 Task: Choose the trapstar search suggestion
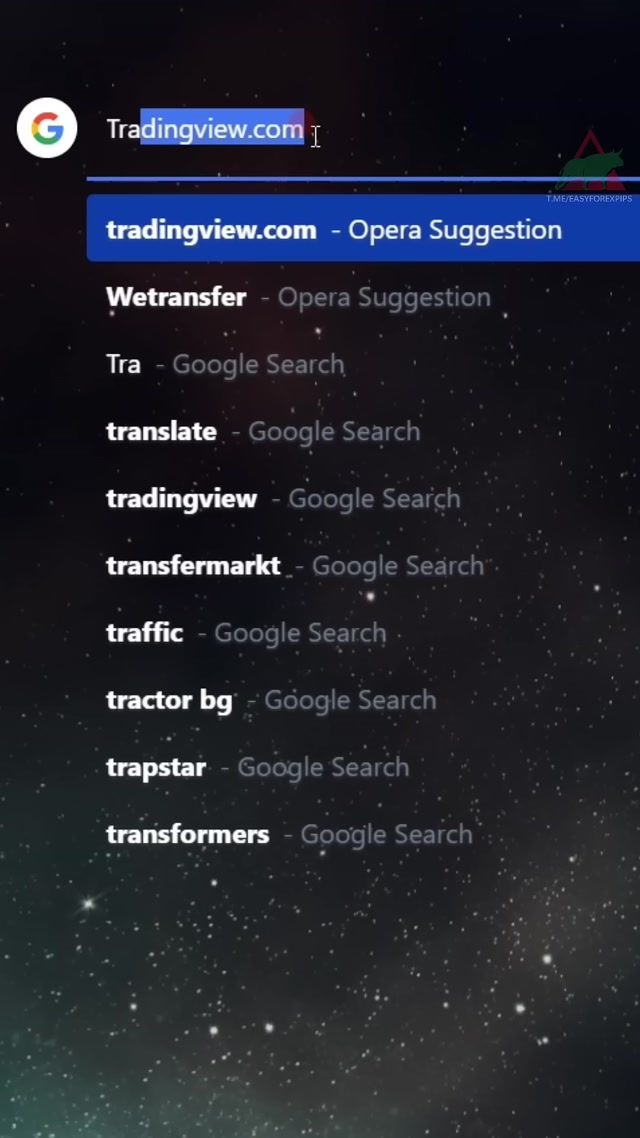click(x=257, y=767)
